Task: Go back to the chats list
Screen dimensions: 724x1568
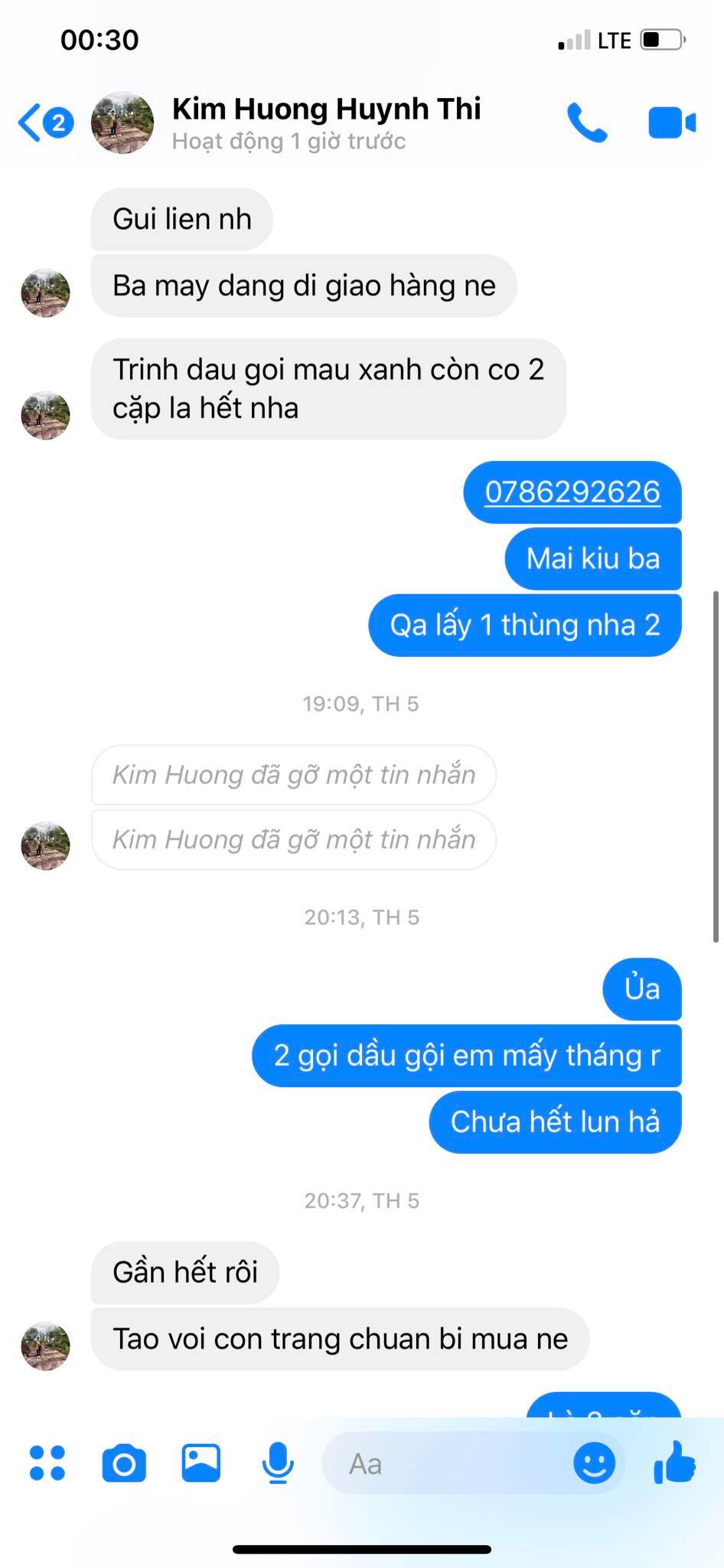Action: pos(31,123)
